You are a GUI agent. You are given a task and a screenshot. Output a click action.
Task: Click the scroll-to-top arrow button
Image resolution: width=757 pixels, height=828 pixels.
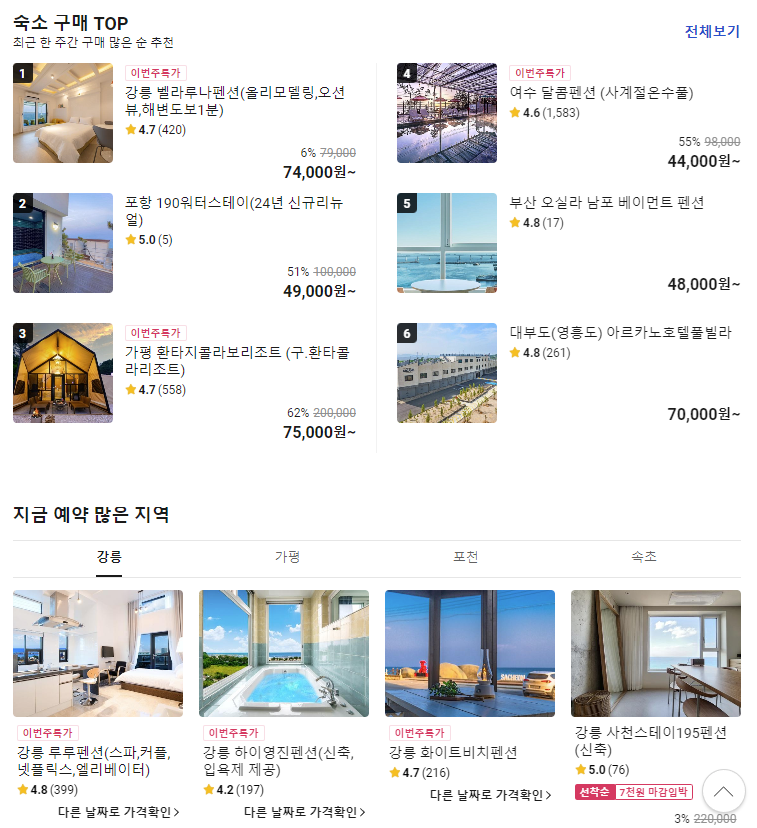coord(724,791)
